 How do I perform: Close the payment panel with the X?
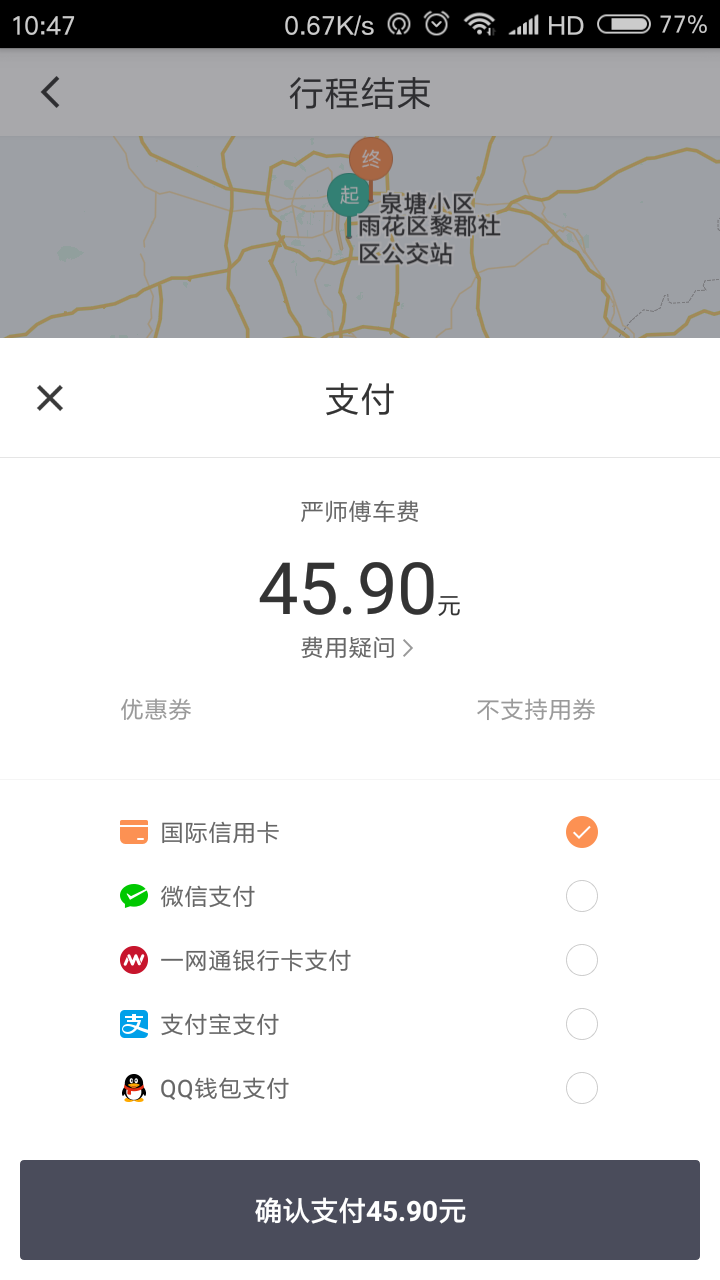click(49, 397)
